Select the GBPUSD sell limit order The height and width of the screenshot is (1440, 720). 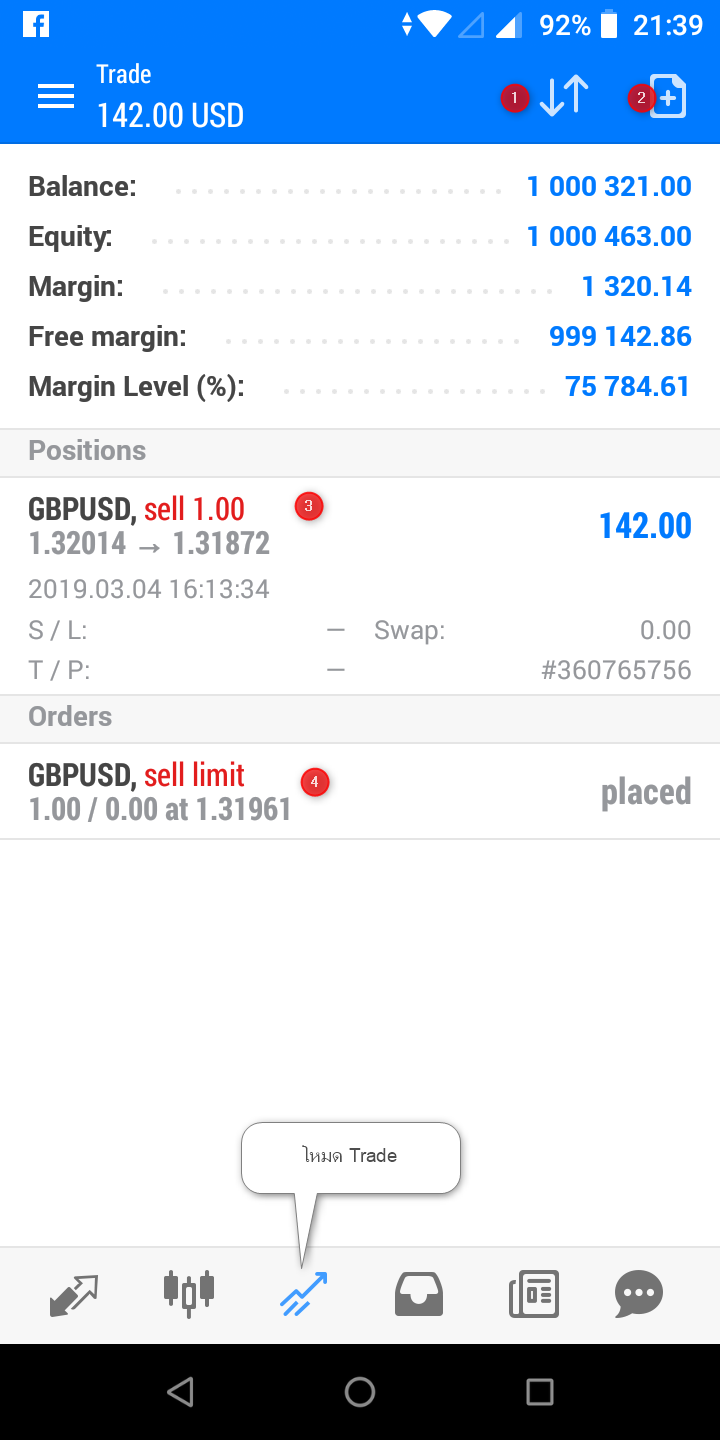point(360,791)
